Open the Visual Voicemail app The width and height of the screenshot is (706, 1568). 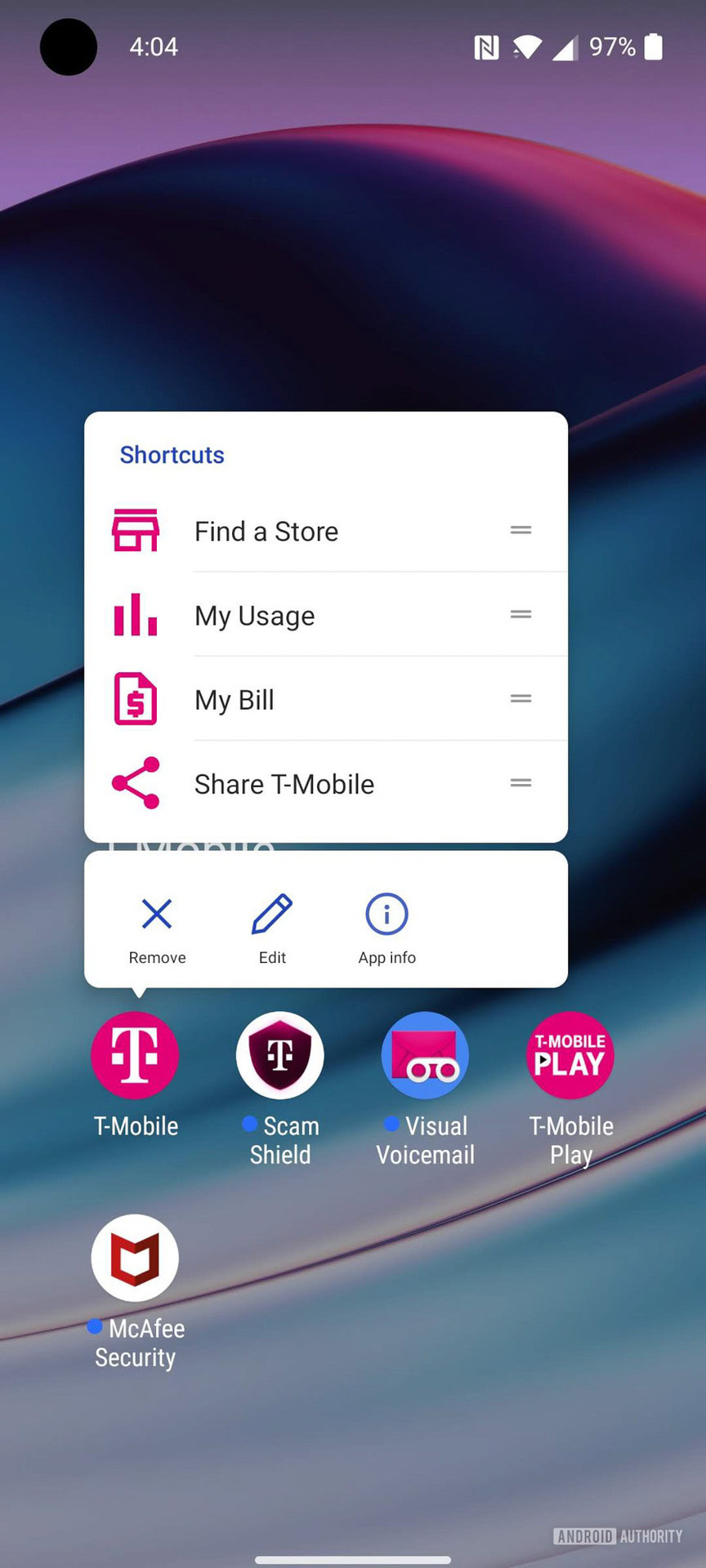click(425, 1055)
